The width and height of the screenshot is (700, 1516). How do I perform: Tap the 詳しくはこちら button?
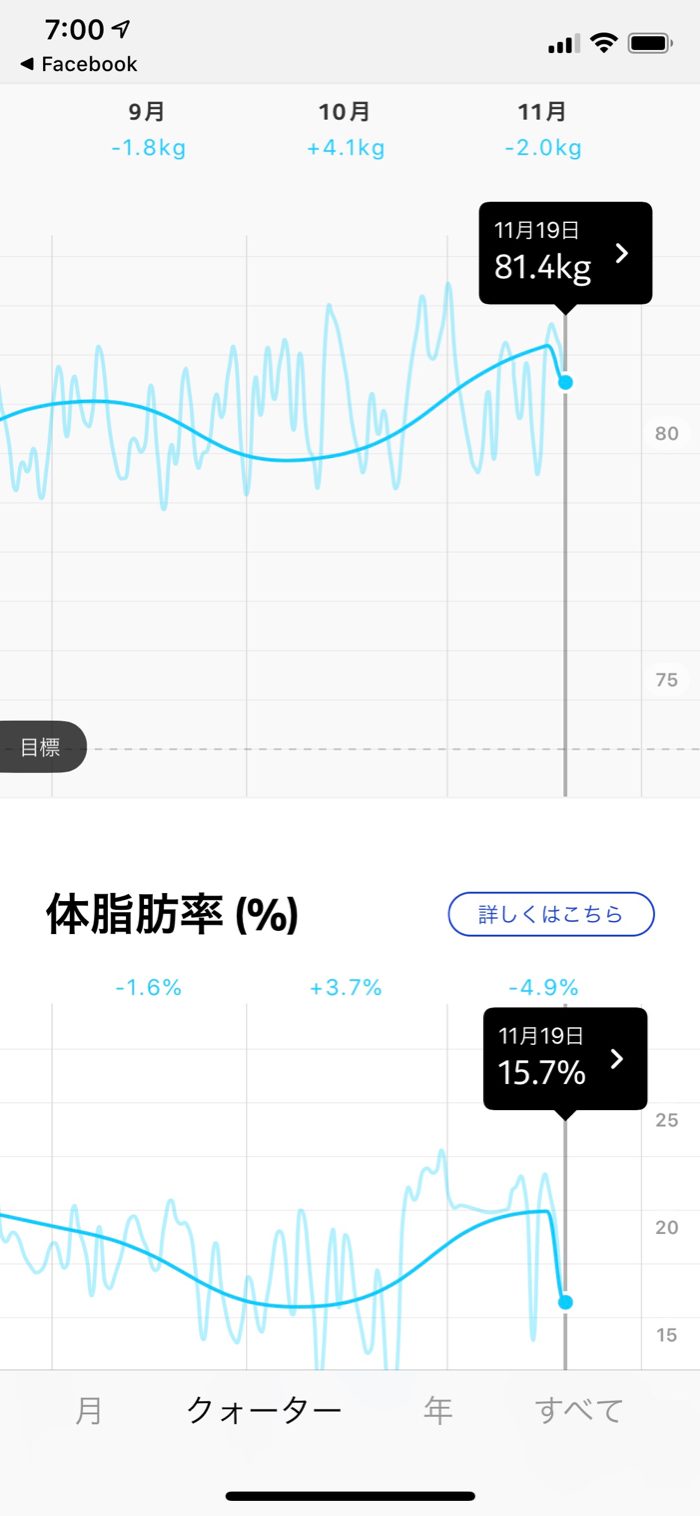(x=551, y=914)
